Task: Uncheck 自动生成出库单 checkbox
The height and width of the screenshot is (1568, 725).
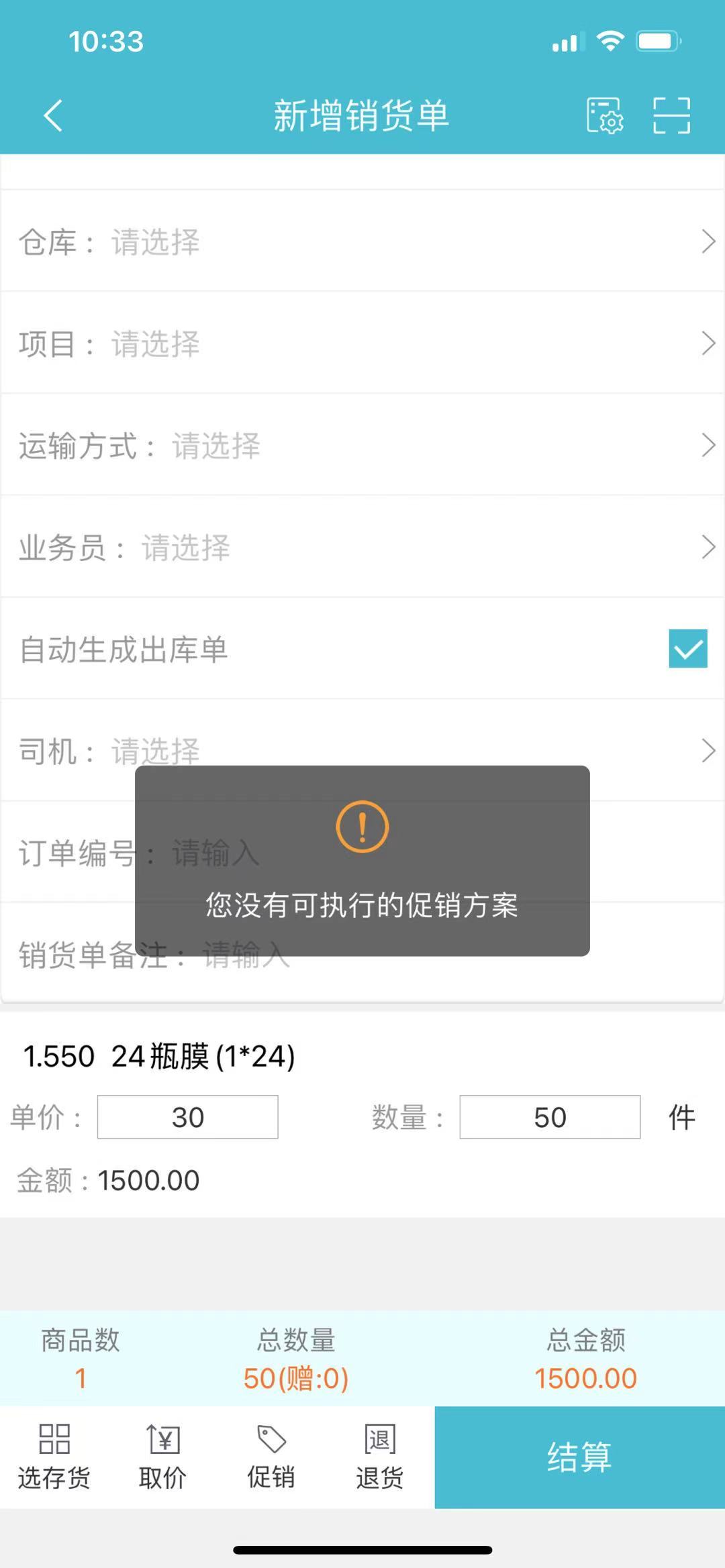Action: tap(687, 649)
